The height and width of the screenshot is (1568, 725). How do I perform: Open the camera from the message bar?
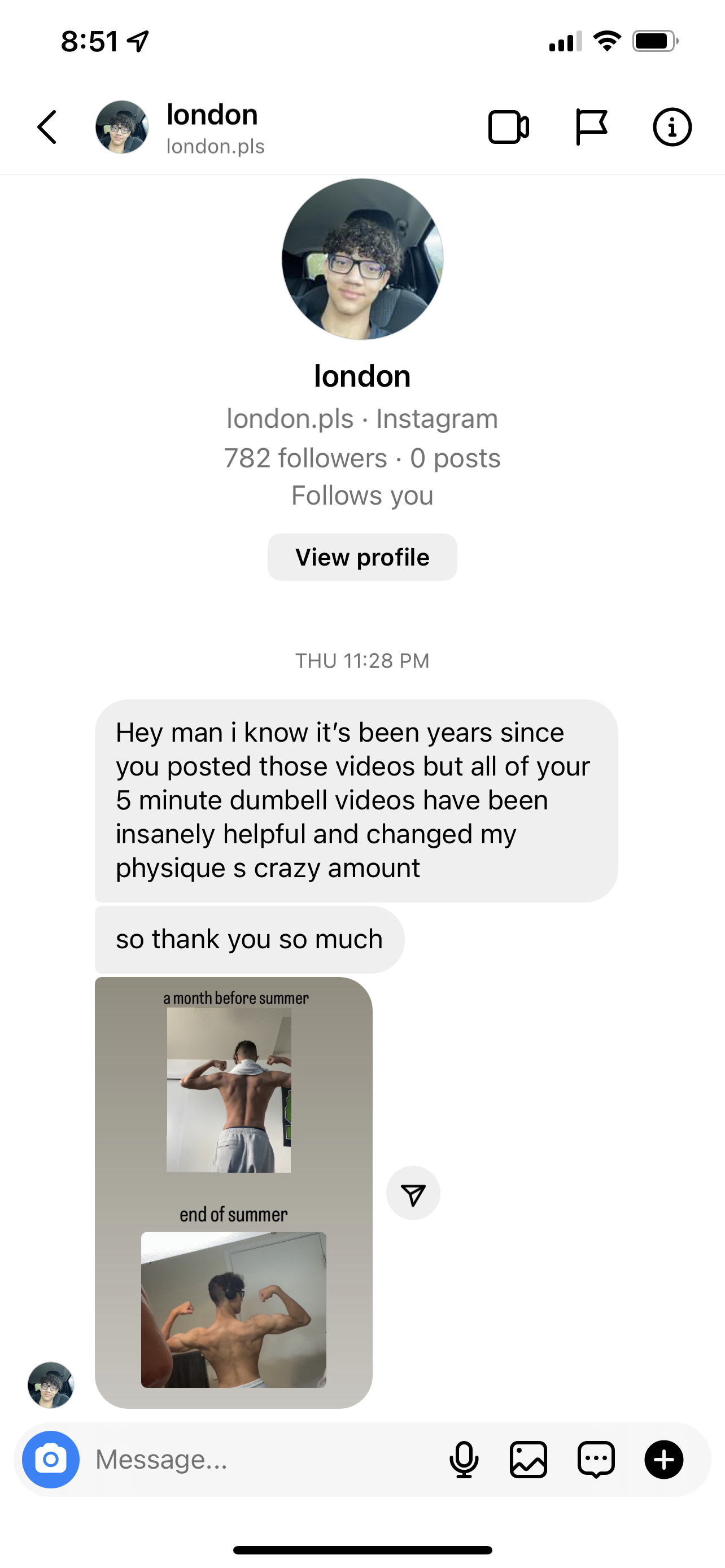[x=50, y=1459]
